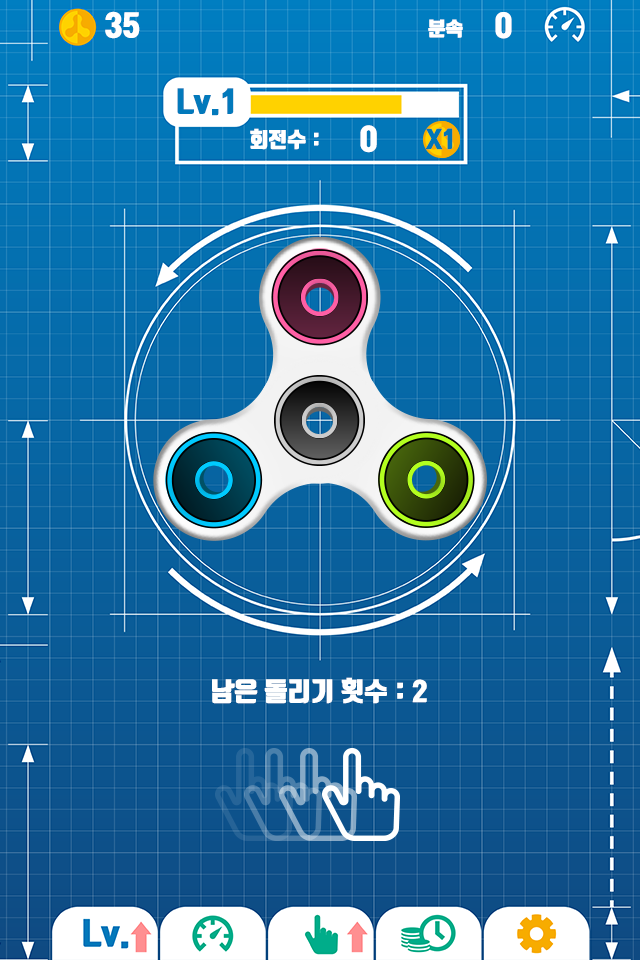The width and height of the screenshot is (640, 960).
Task: Open the coins and clock earnings tab
Action: pyautogui.click(x=428, y=935)
